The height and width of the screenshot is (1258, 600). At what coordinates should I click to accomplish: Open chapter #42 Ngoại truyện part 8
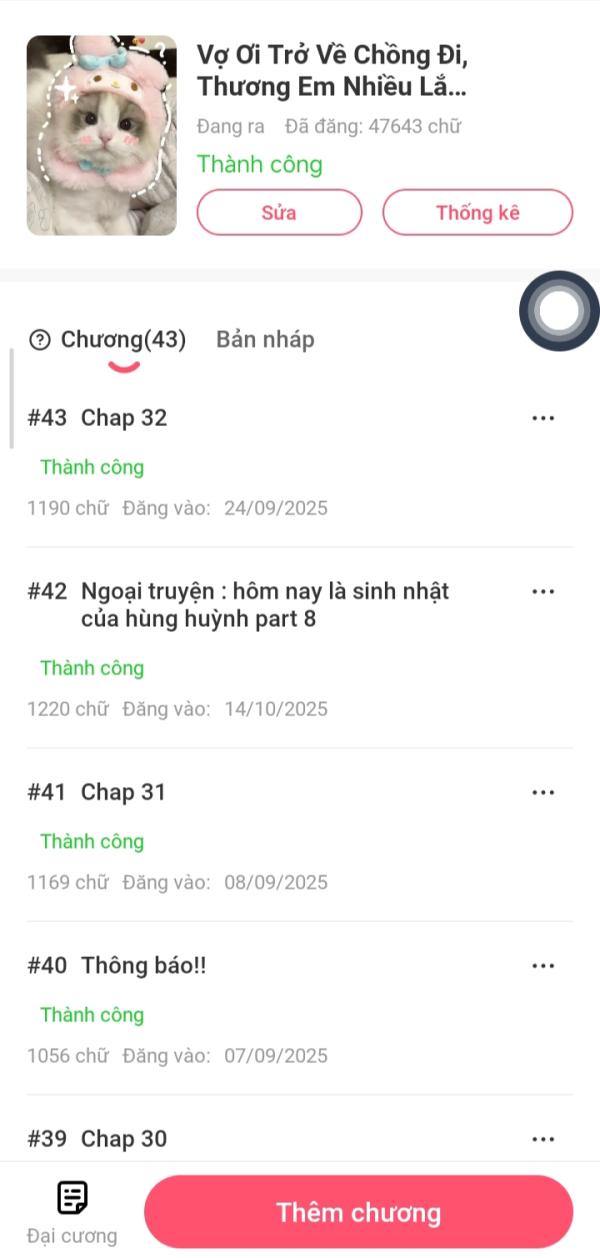tap(264, 605)
